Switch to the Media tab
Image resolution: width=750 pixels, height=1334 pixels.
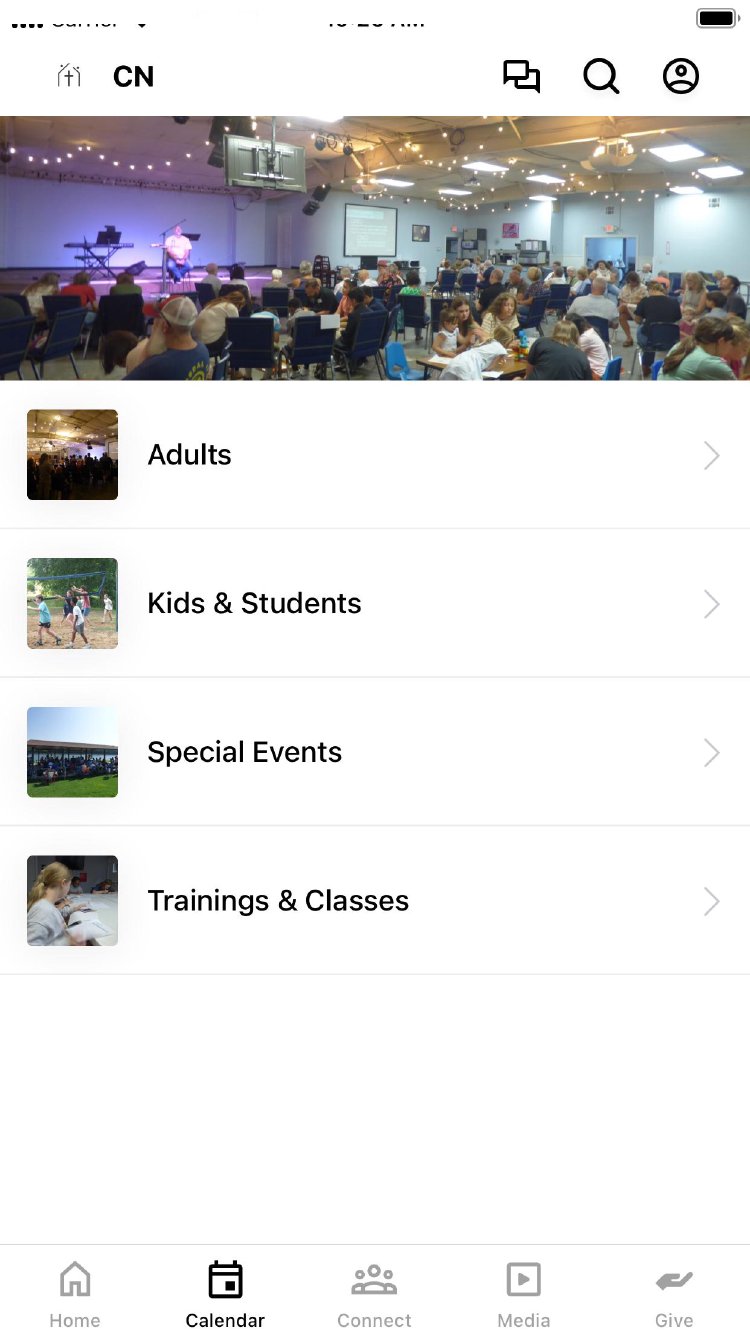[x=524, y=1294]
